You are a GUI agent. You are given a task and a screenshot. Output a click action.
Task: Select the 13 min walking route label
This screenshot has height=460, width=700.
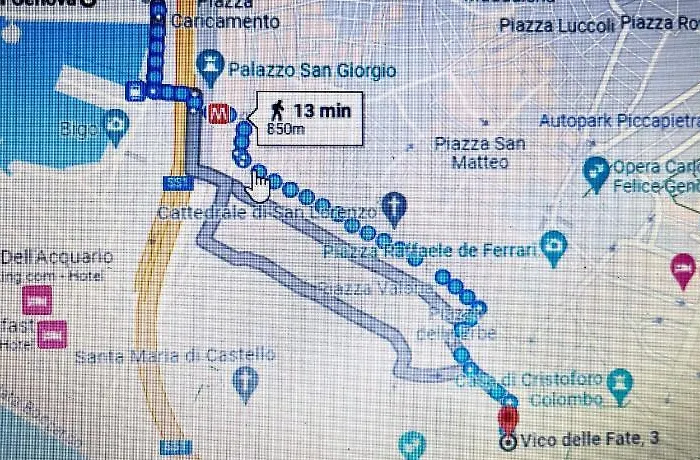pyautogui.click(x=310, y=117)
